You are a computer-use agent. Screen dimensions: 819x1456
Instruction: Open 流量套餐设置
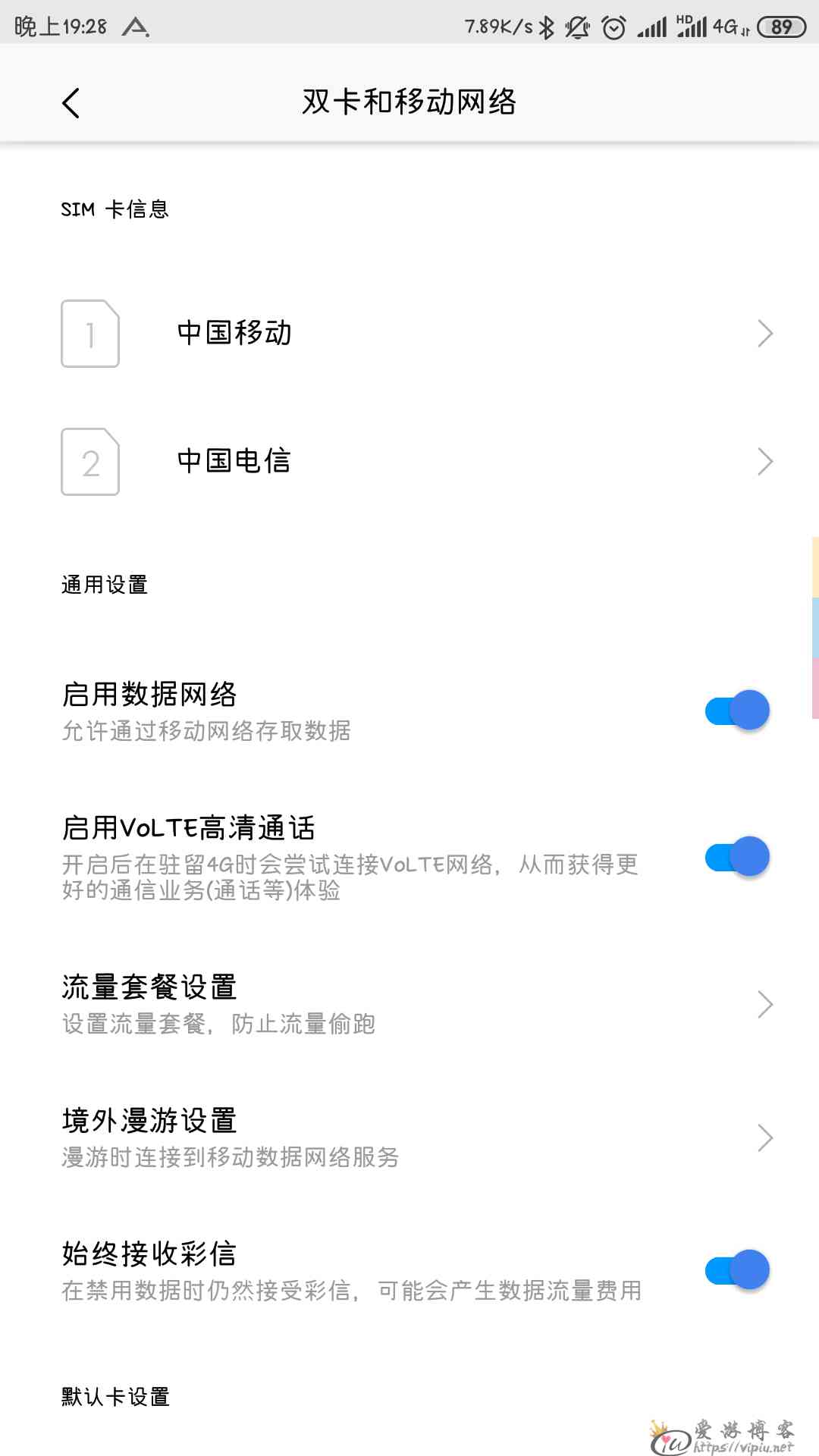coord(409,1004)
